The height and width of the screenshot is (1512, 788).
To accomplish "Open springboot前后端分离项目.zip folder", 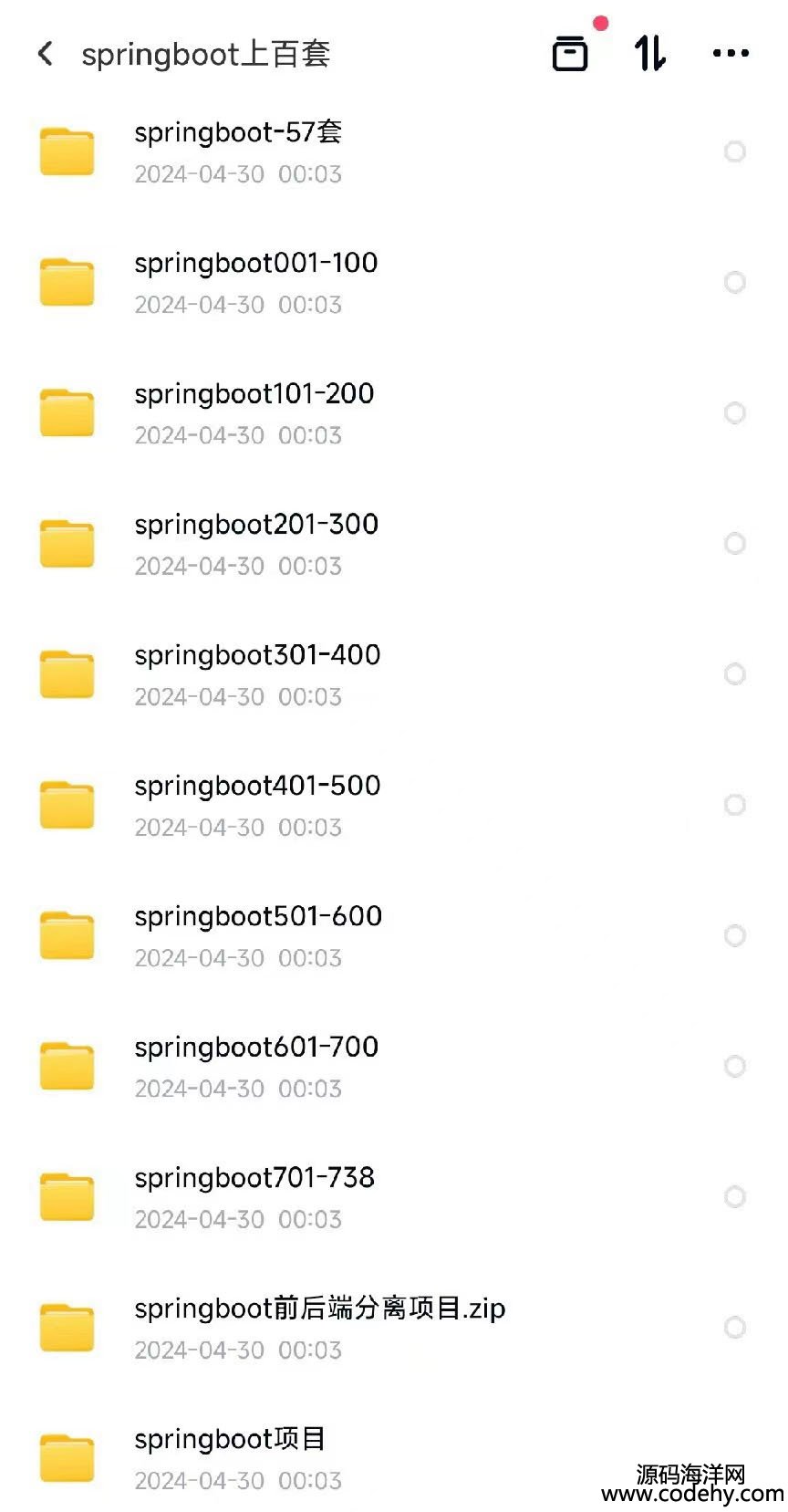I will pyautogui.click(x=394, y=1327).
